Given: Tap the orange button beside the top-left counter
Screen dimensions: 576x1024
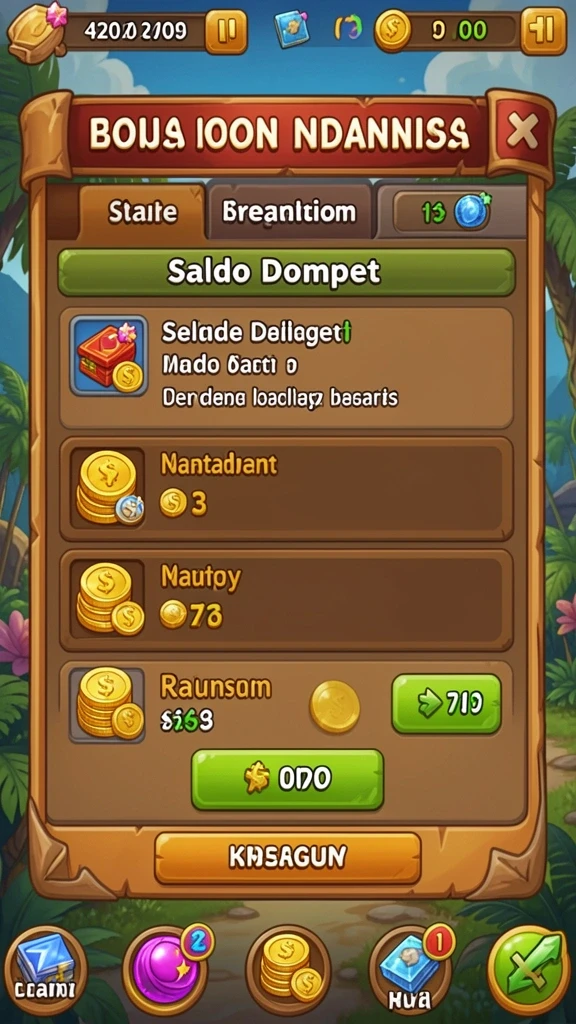Looking at the screenshot, I should pos(226,31).
